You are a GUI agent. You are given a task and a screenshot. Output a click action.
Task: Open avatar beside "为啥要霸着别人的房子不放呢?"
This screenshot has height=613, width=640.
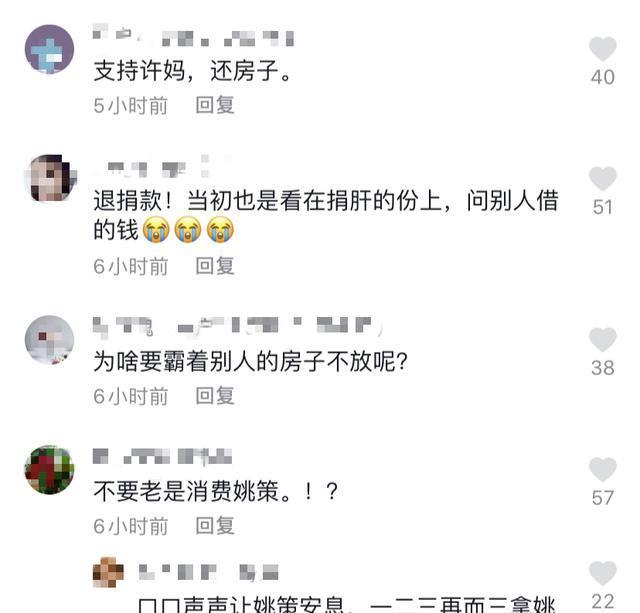pos(49,340)
